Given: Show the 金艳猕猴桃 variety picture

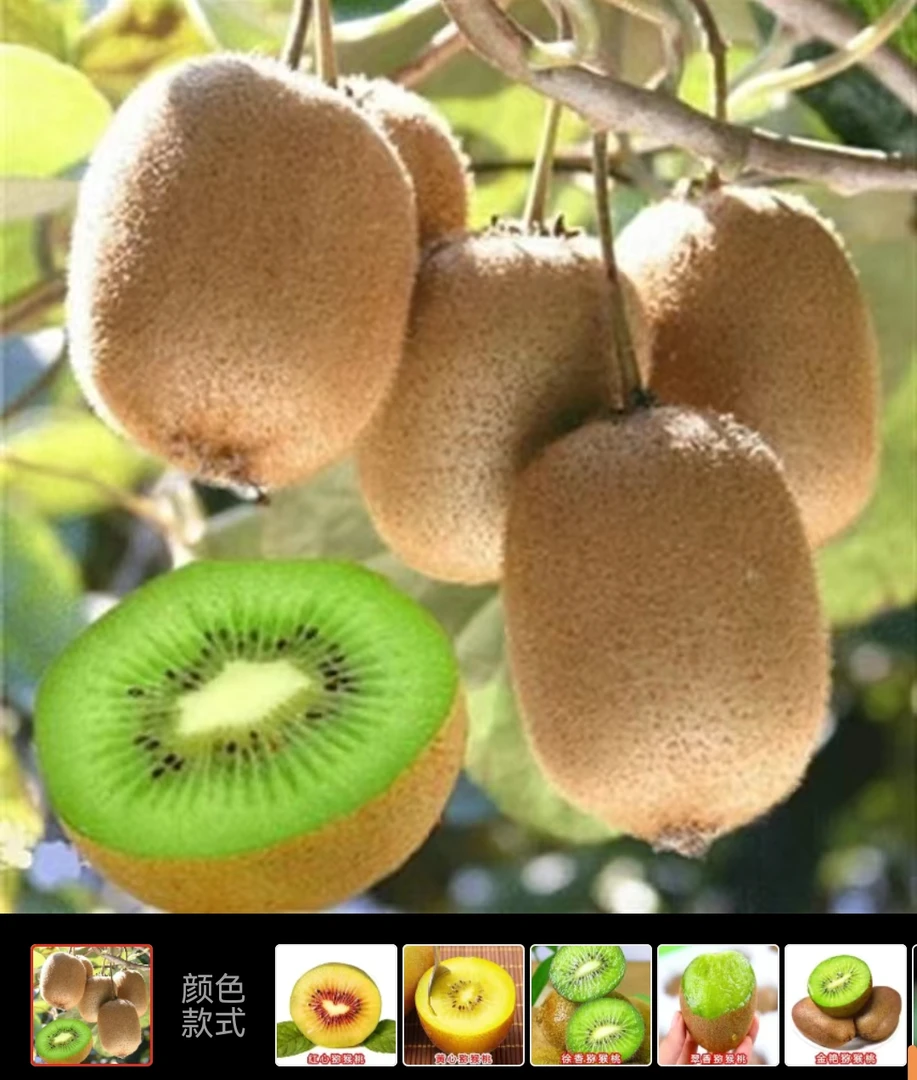Looking at the screenshot, I should click(845, 1005).
